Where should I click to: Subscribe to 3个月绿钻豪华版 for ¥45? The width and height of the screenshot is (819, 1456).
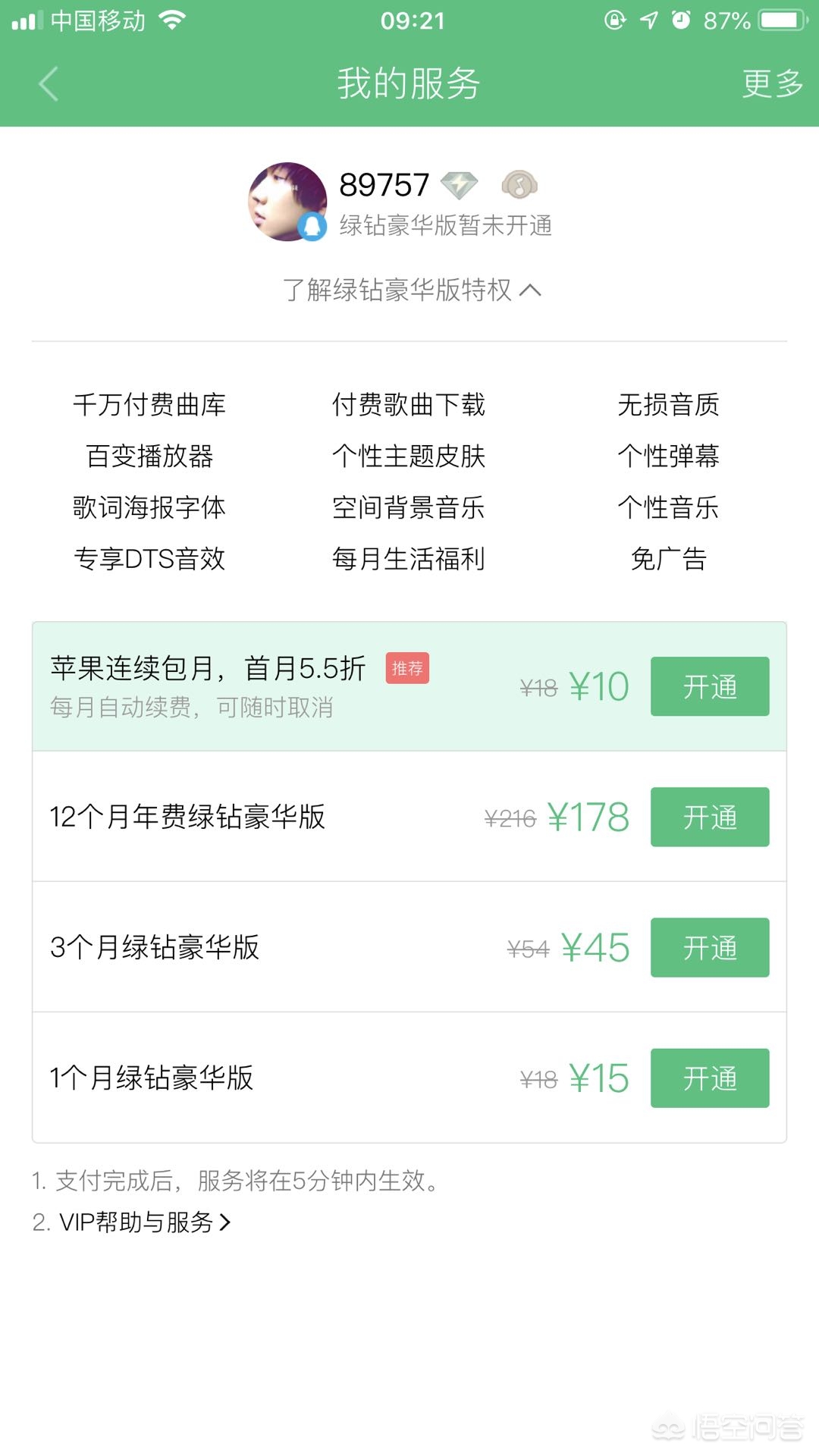(x=709, y=947)
